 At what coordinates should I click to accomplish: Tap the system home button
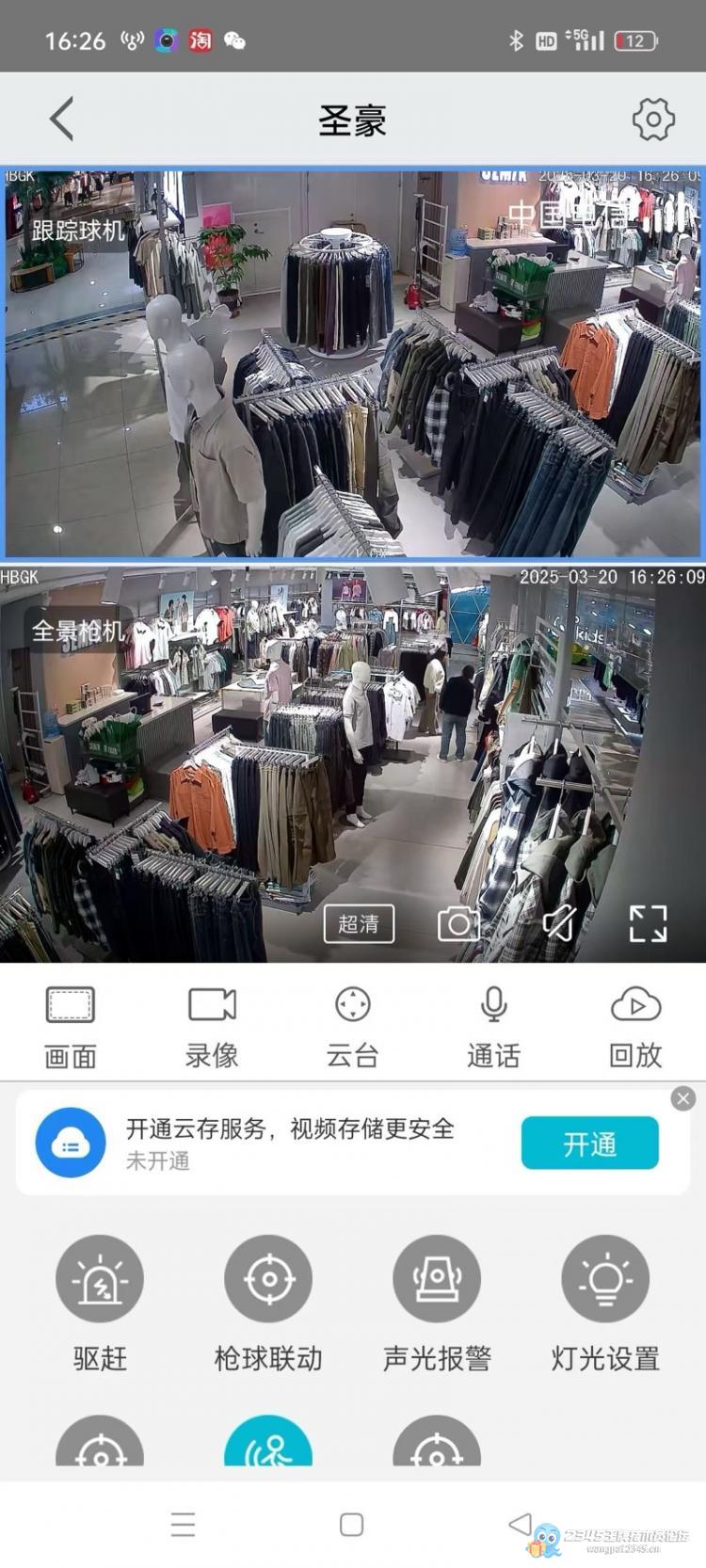pyautogui.click(x=352, y=1525)
